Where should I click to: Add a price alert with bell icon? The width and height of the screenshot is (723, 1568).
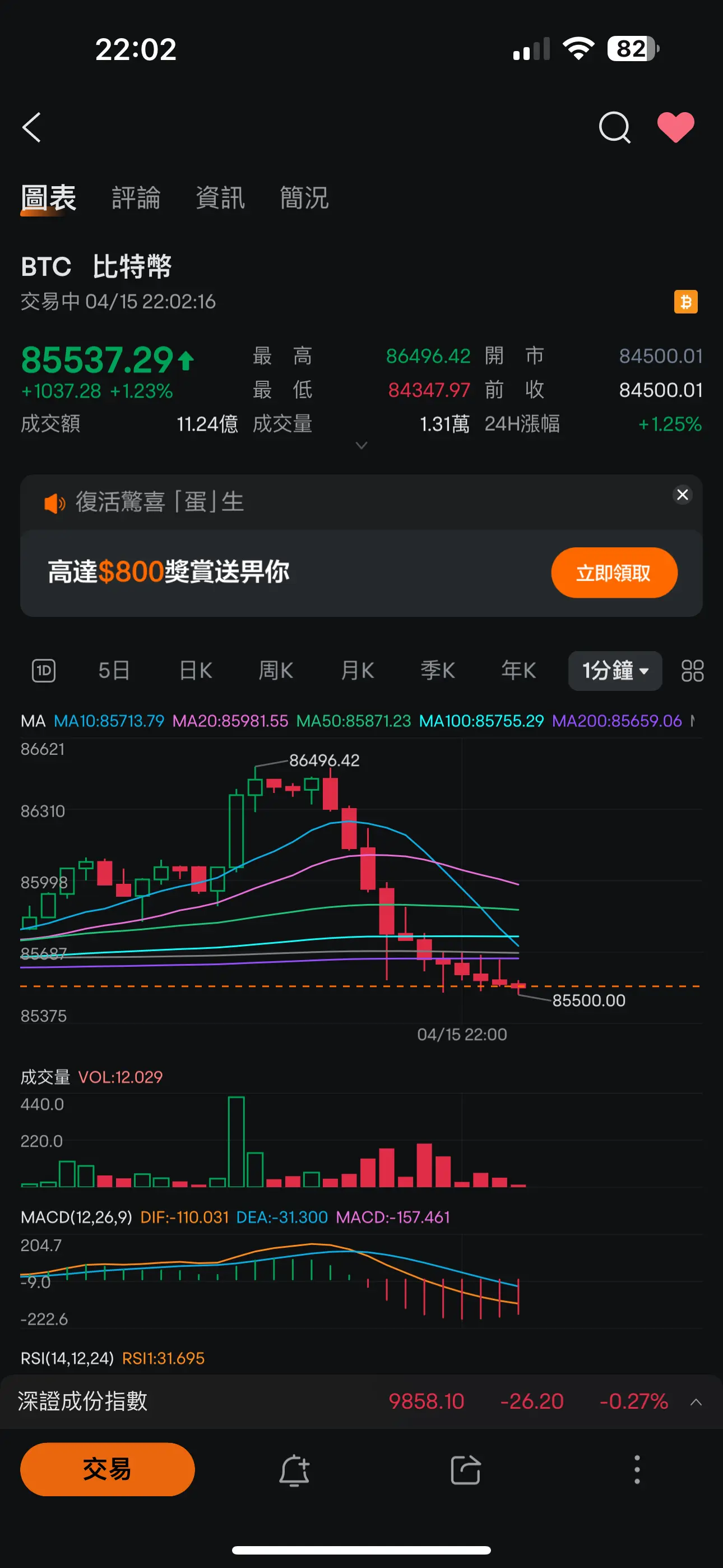pos(295,1470)
